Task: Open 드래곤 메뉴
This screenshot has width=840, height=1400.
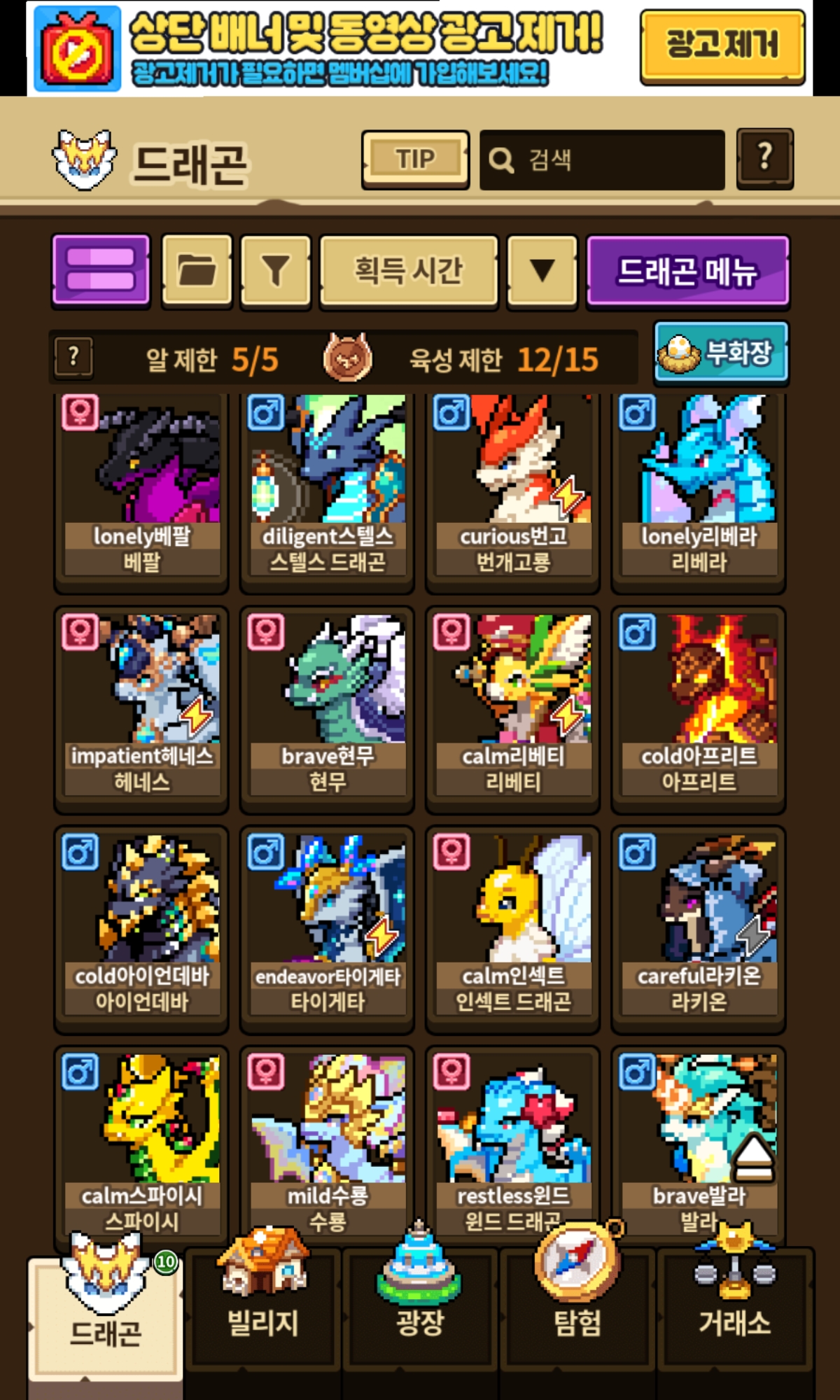Action: point(687,271)
